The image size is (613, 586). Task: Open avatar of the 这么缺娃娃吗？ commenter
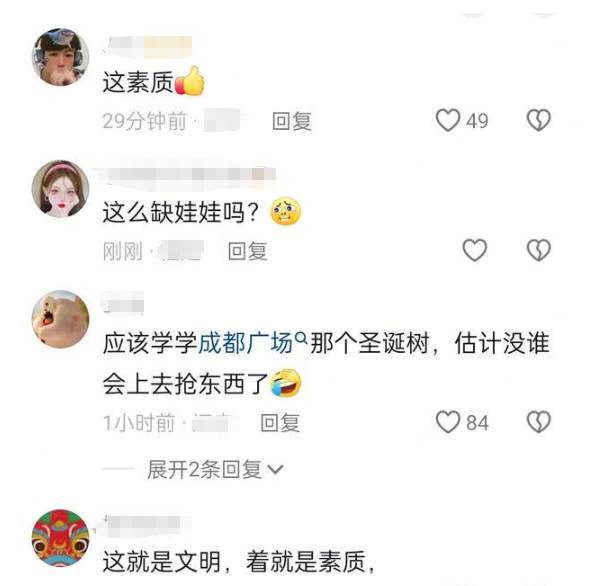61,189
